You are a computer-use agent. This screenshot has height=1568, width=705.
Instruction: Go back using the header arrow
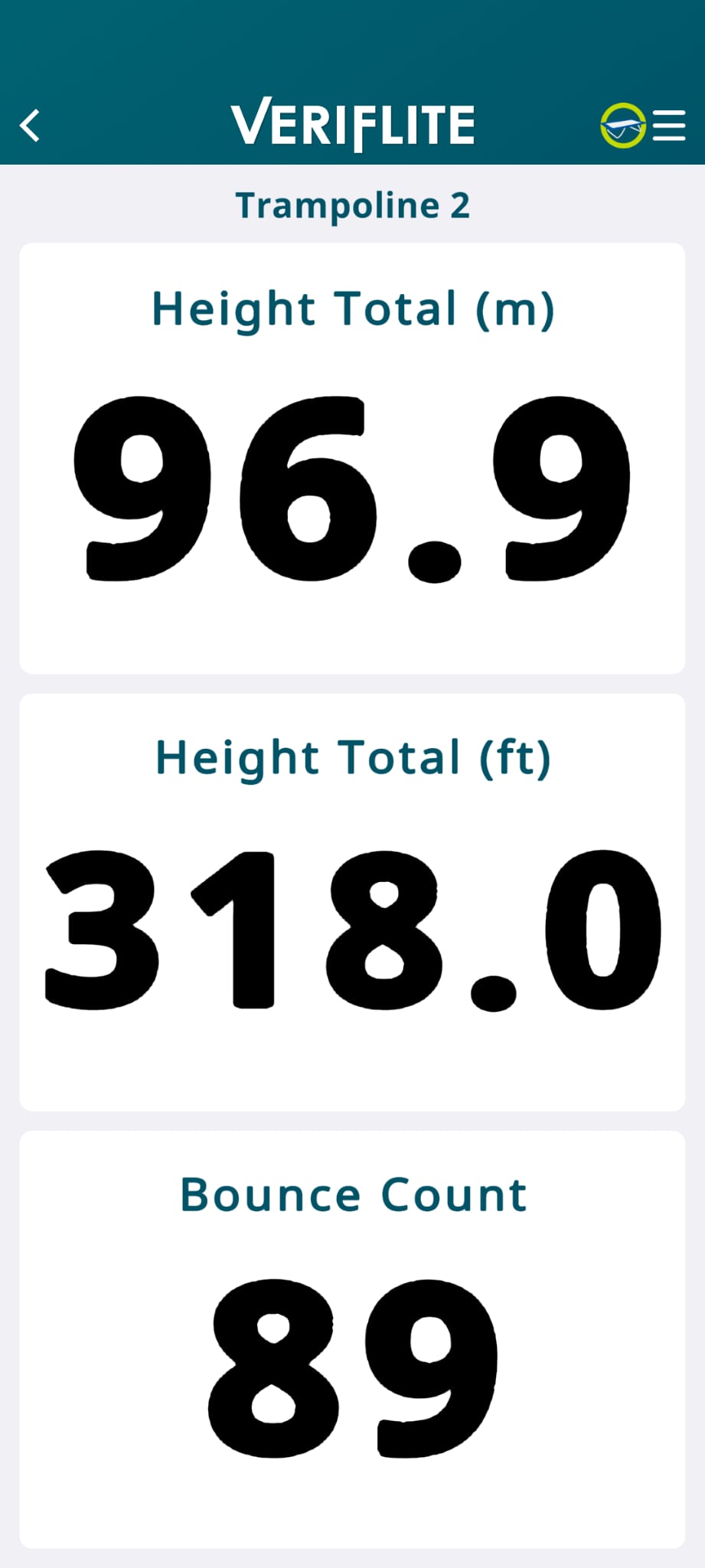pos(30,126)
